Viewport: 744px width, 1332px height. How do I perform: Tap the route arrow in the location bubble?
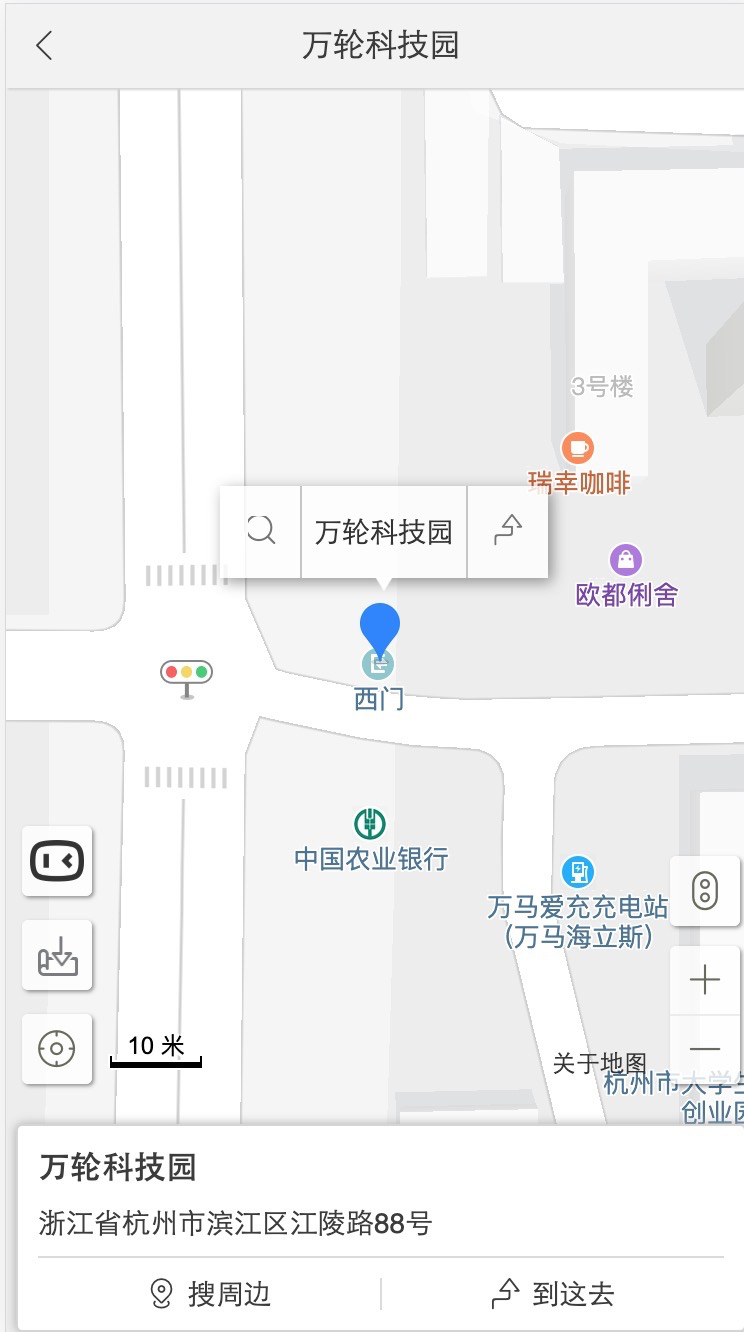(x=508, y=531)
